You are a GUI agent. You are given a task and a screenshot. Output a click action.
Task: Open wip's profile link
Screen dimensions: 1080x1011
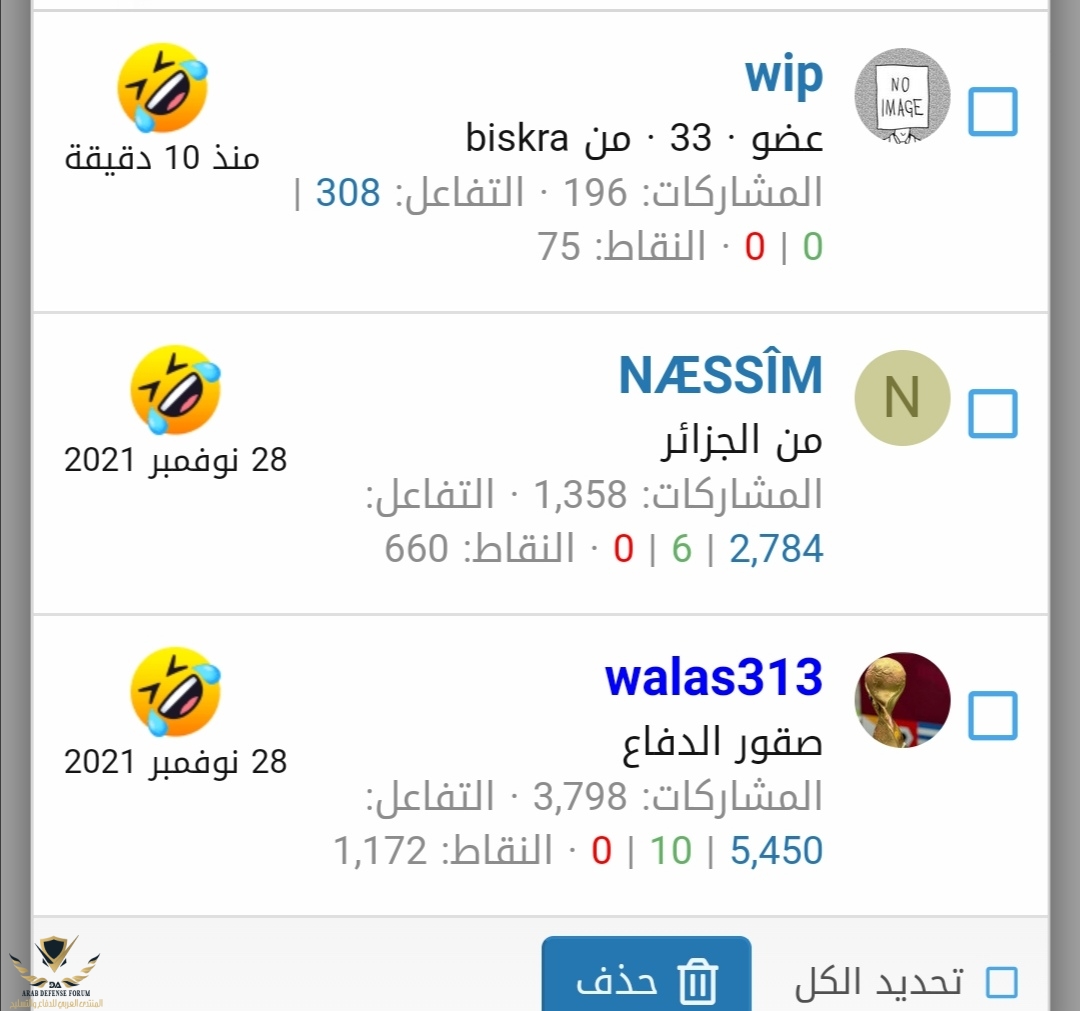(x=784, y=75)
